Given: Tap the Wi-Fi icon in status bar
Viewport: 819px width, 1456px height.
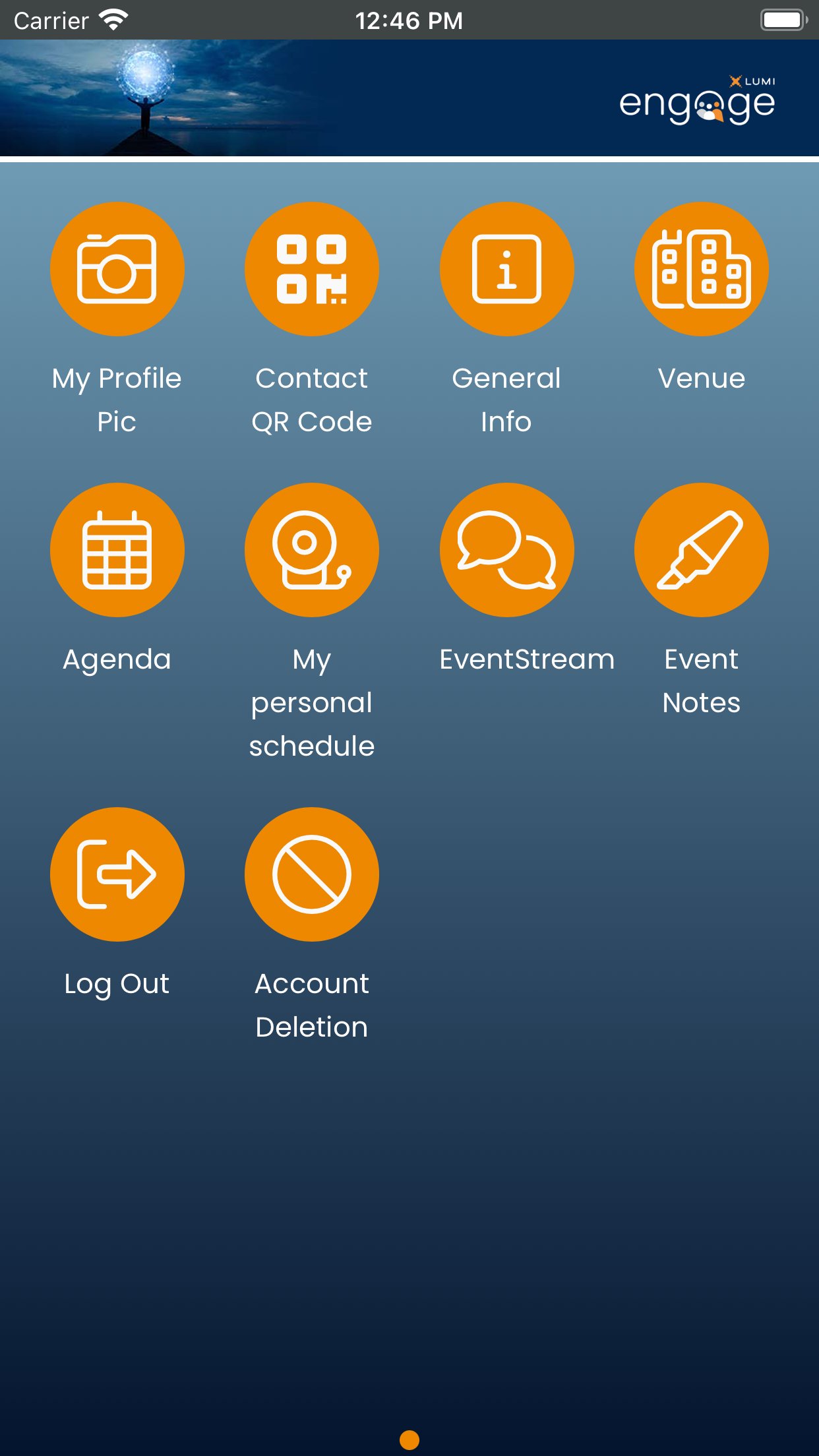Looking at the screenshot, I should 113,19.
